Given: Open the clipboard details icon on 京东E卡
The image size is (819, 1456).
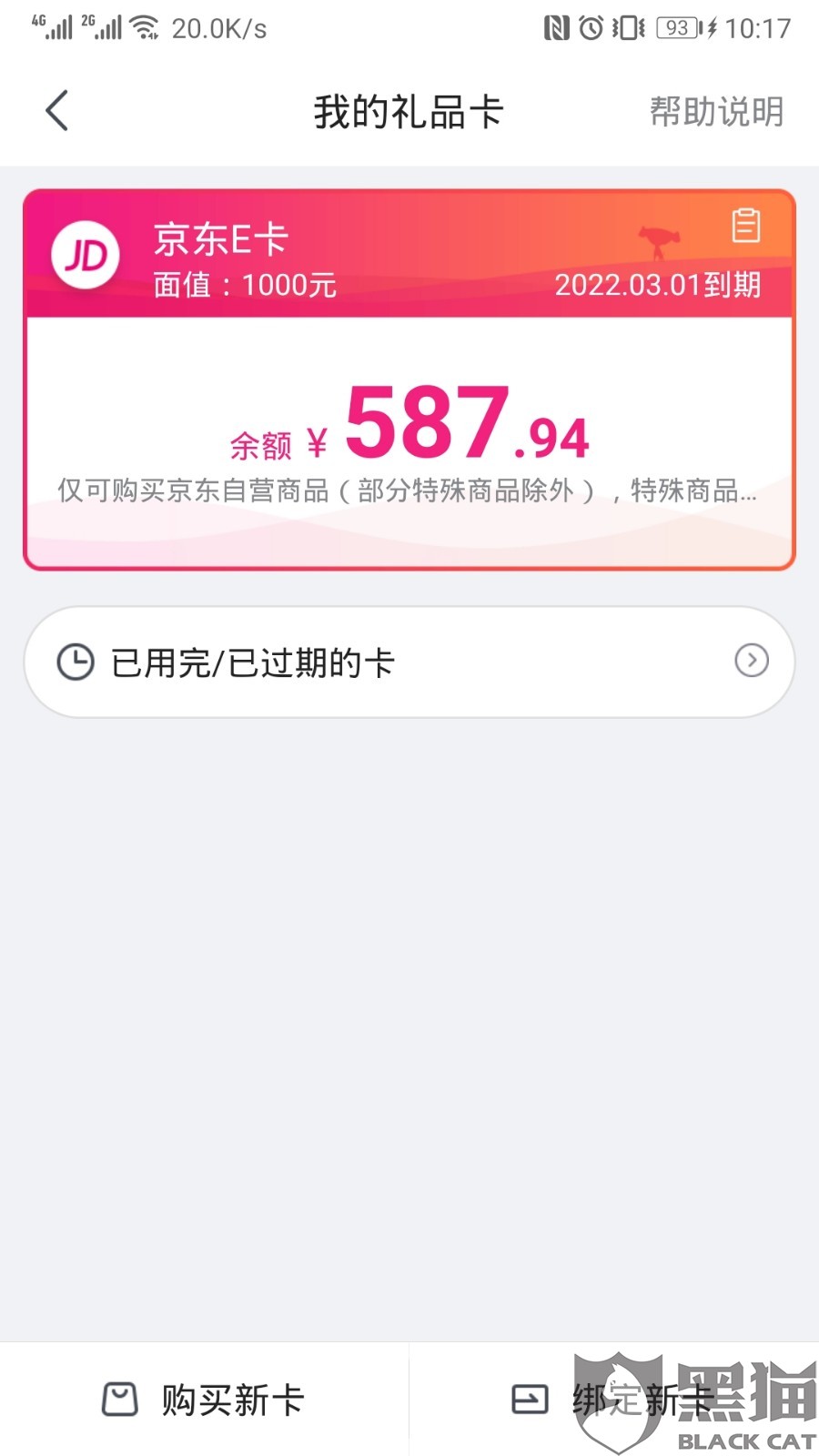Looking at the screenshot, I should coord(746,225).
